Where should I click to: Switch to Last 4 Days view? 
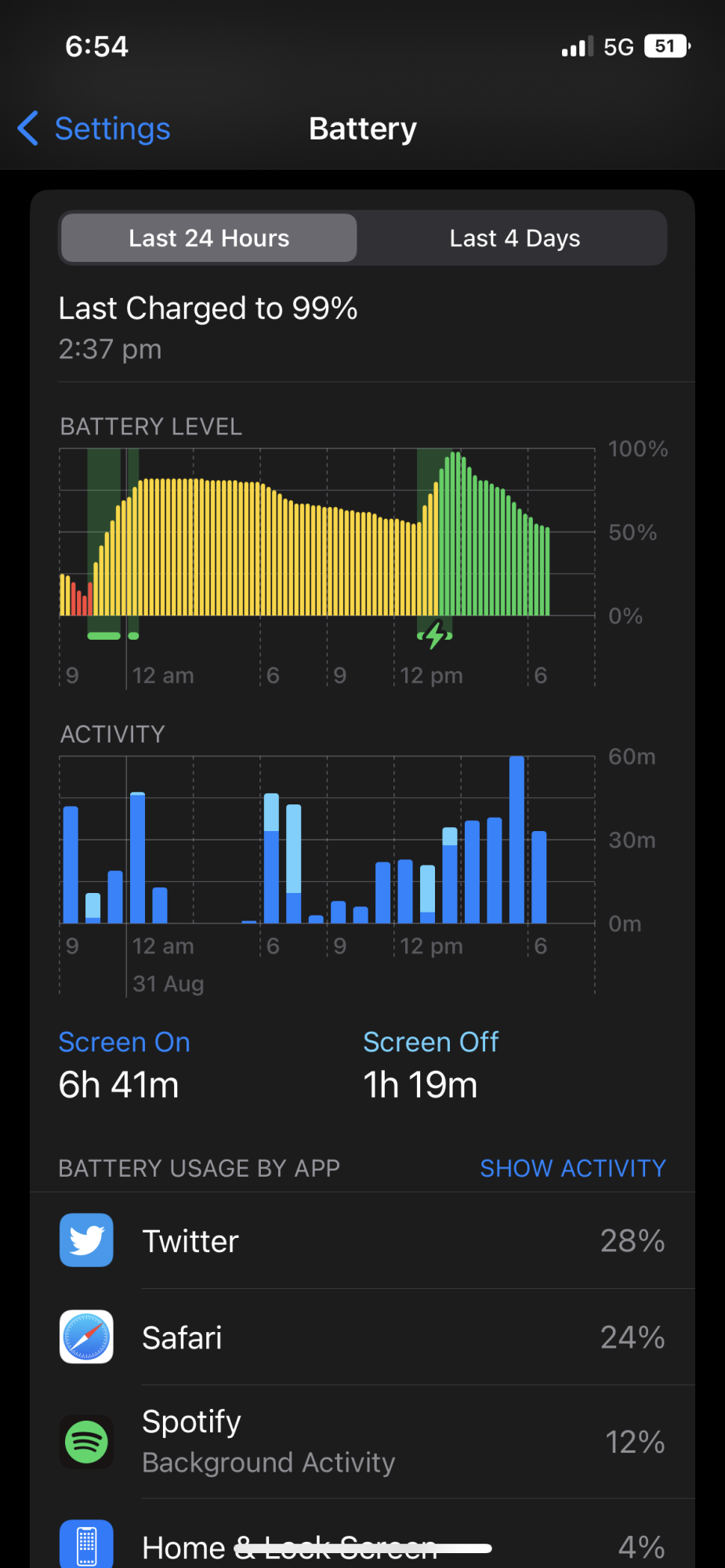point(514,238)
